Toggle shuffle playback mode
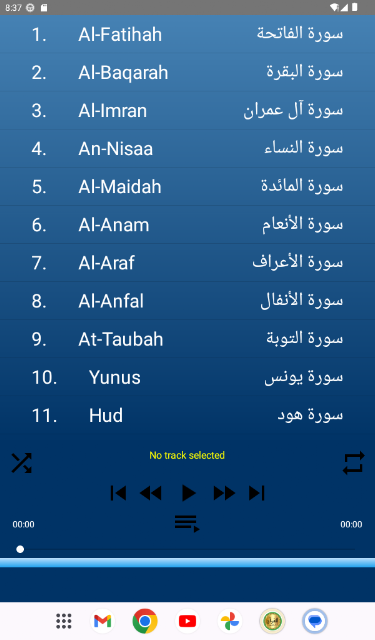 pyautogui.click(x=22, y=463)
